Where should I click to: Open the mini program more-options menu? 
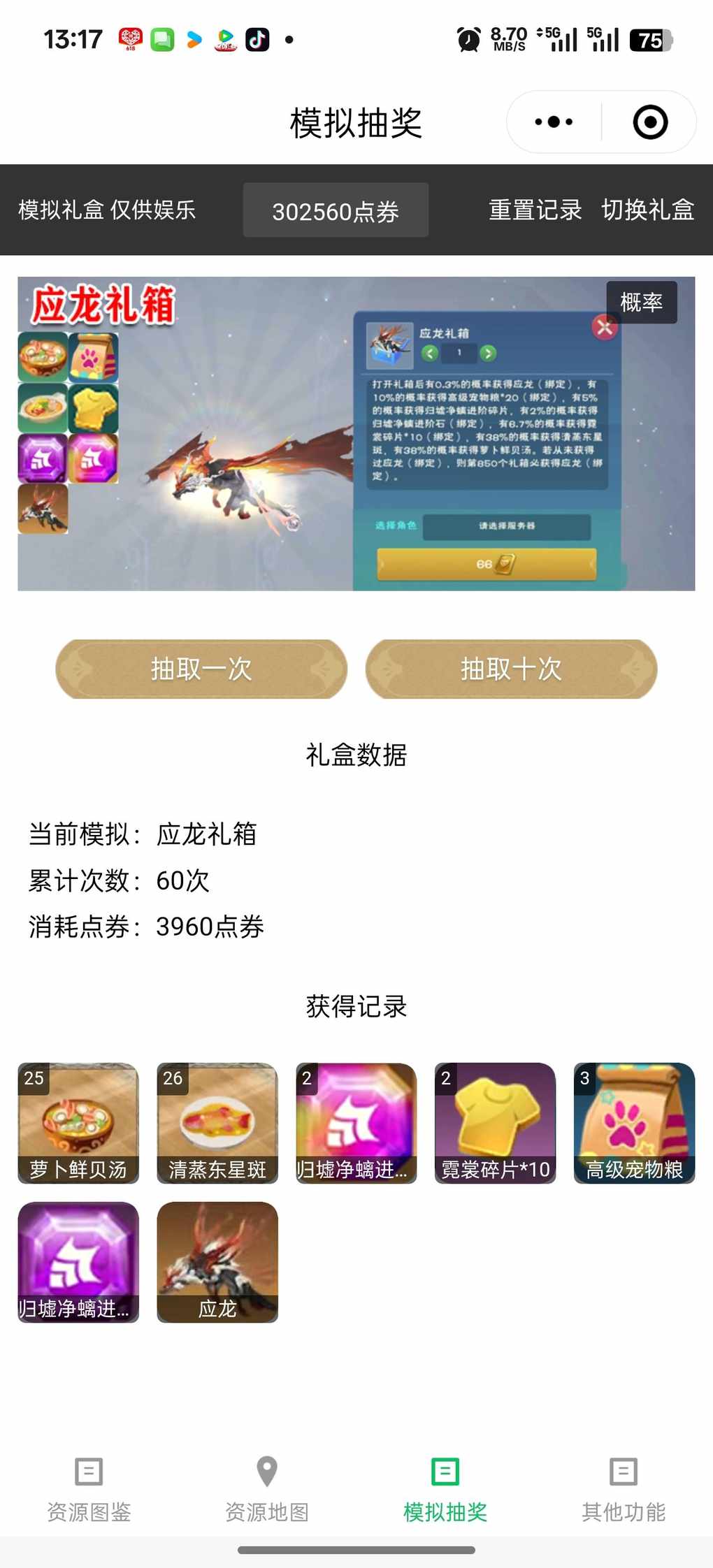[554, 122]
